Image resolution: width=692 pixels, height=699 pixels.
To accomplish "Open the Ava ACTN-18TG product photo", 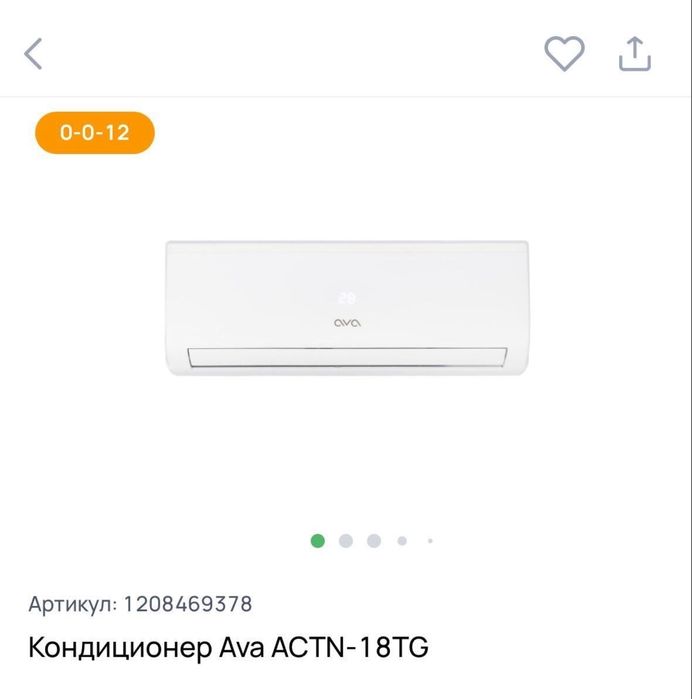I will [346, 308].
